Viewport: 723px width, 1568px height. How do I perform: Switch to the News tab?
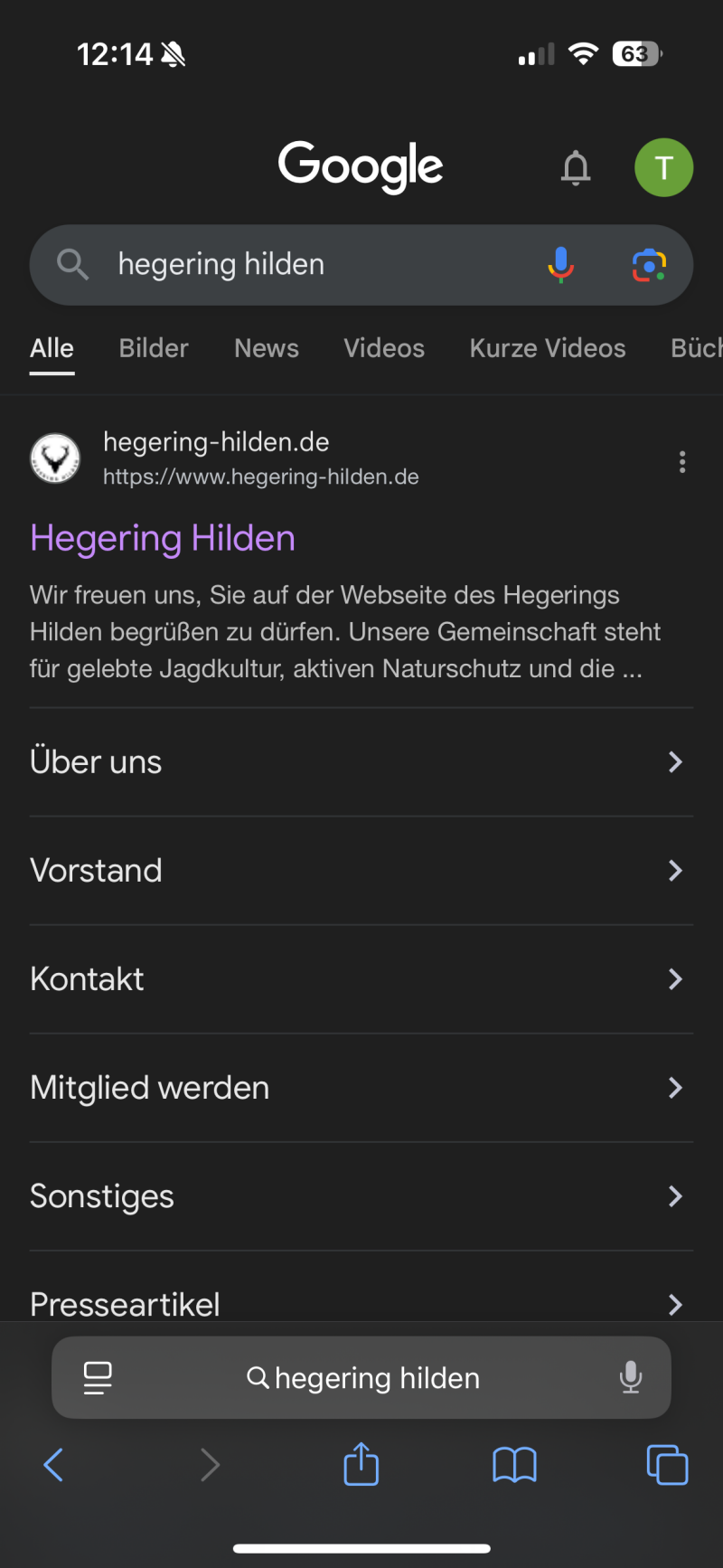(x=267, y=348)
